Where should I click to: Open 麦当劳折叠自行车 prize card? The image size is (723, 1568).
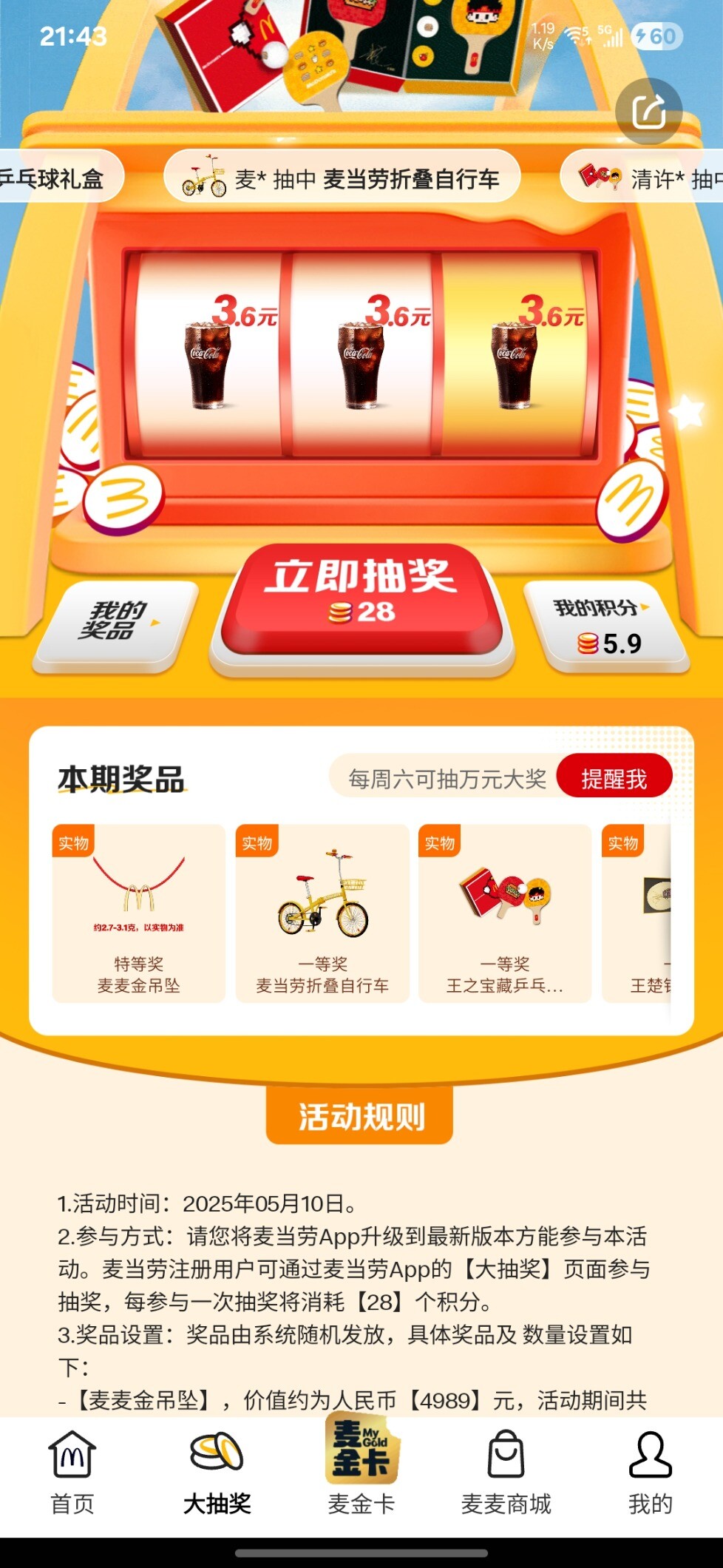point(322,913)
